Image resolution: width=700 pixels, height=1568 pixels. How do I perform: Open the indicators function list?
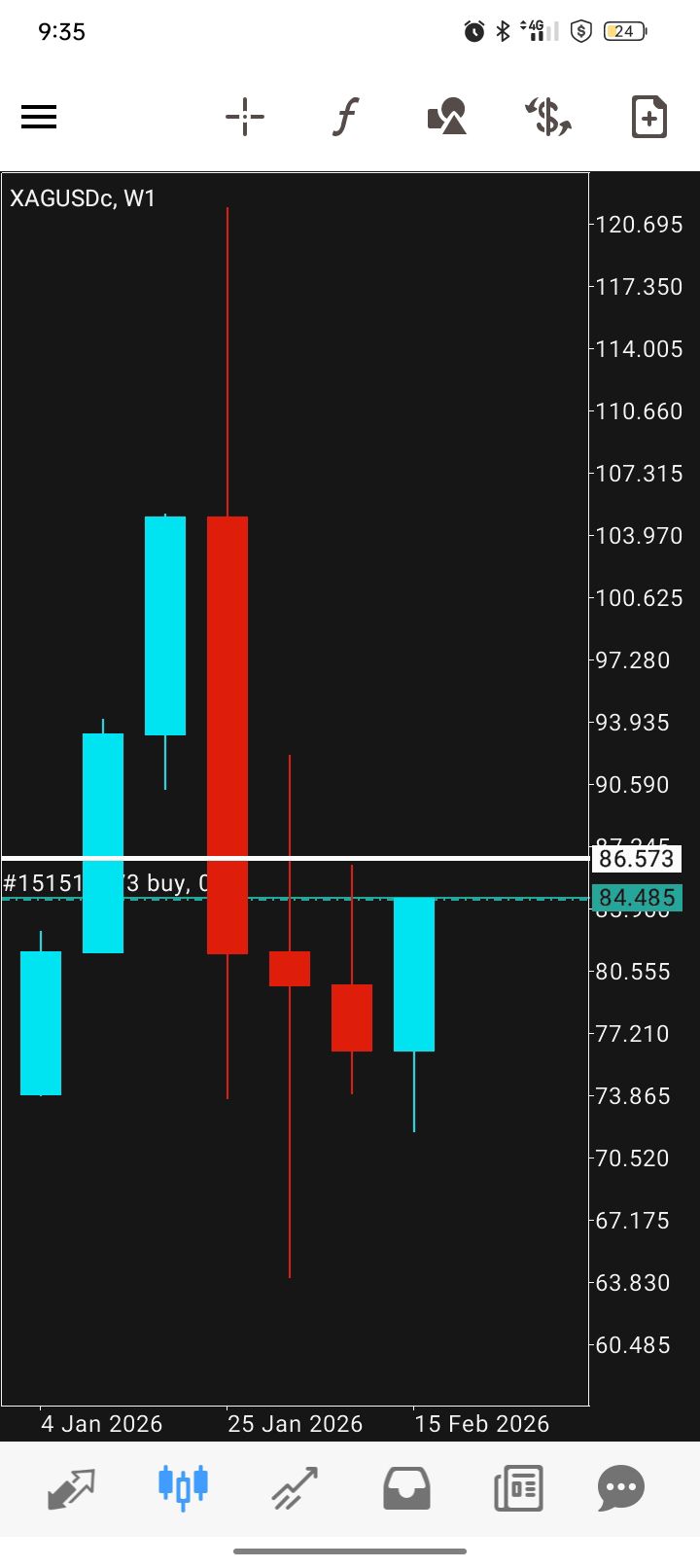pyautogui.click(x=345, y=118)
